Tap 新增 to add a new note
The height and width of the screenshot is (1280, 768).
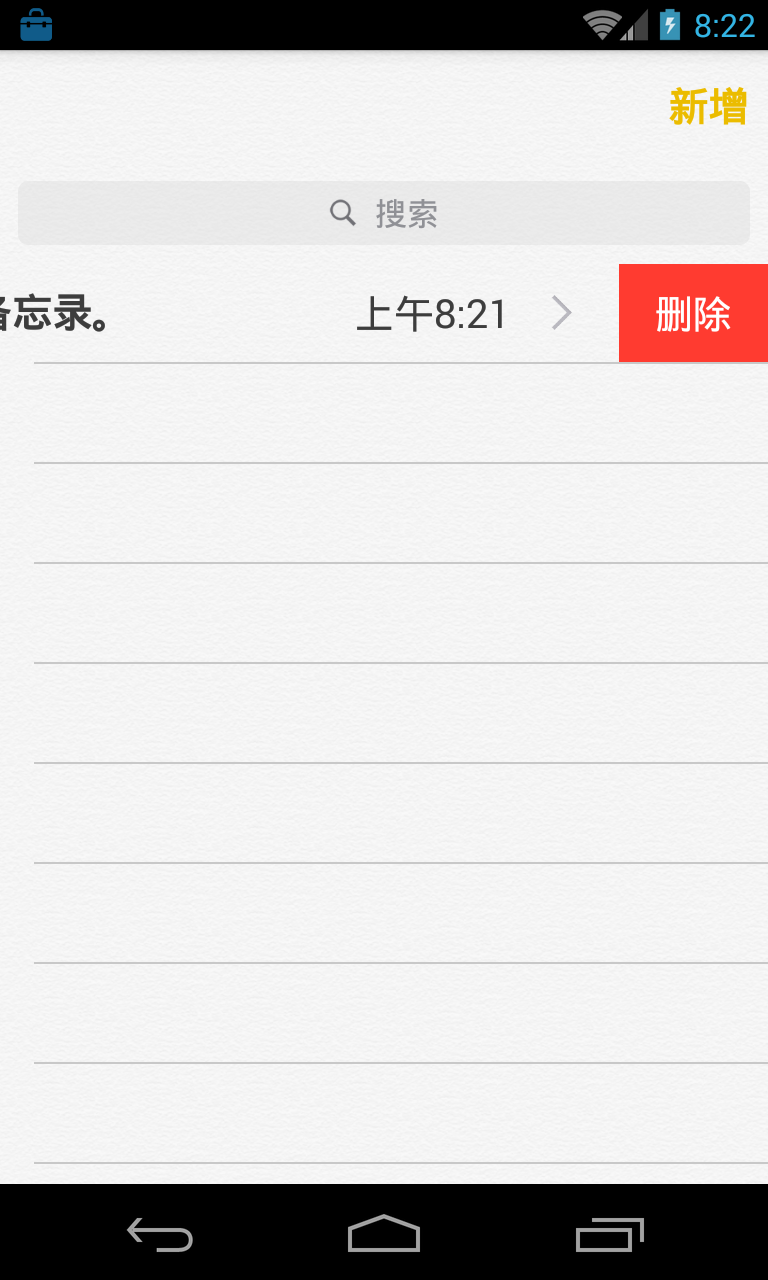pyautogui.click(x=707, y=107)
